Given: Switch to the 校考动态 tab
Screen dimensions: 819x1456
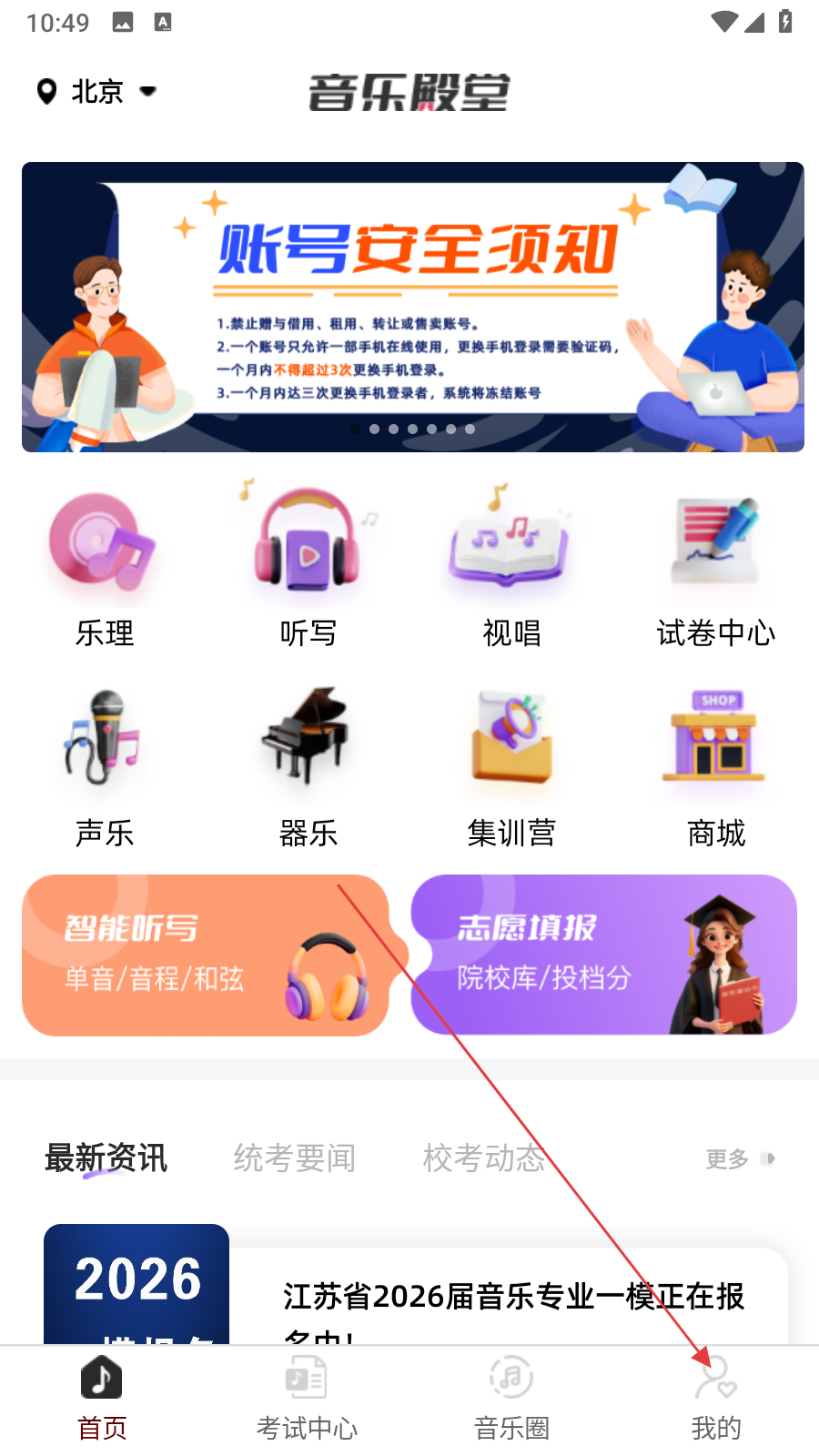Looking at the screenshot, I should coord(483,1158).
